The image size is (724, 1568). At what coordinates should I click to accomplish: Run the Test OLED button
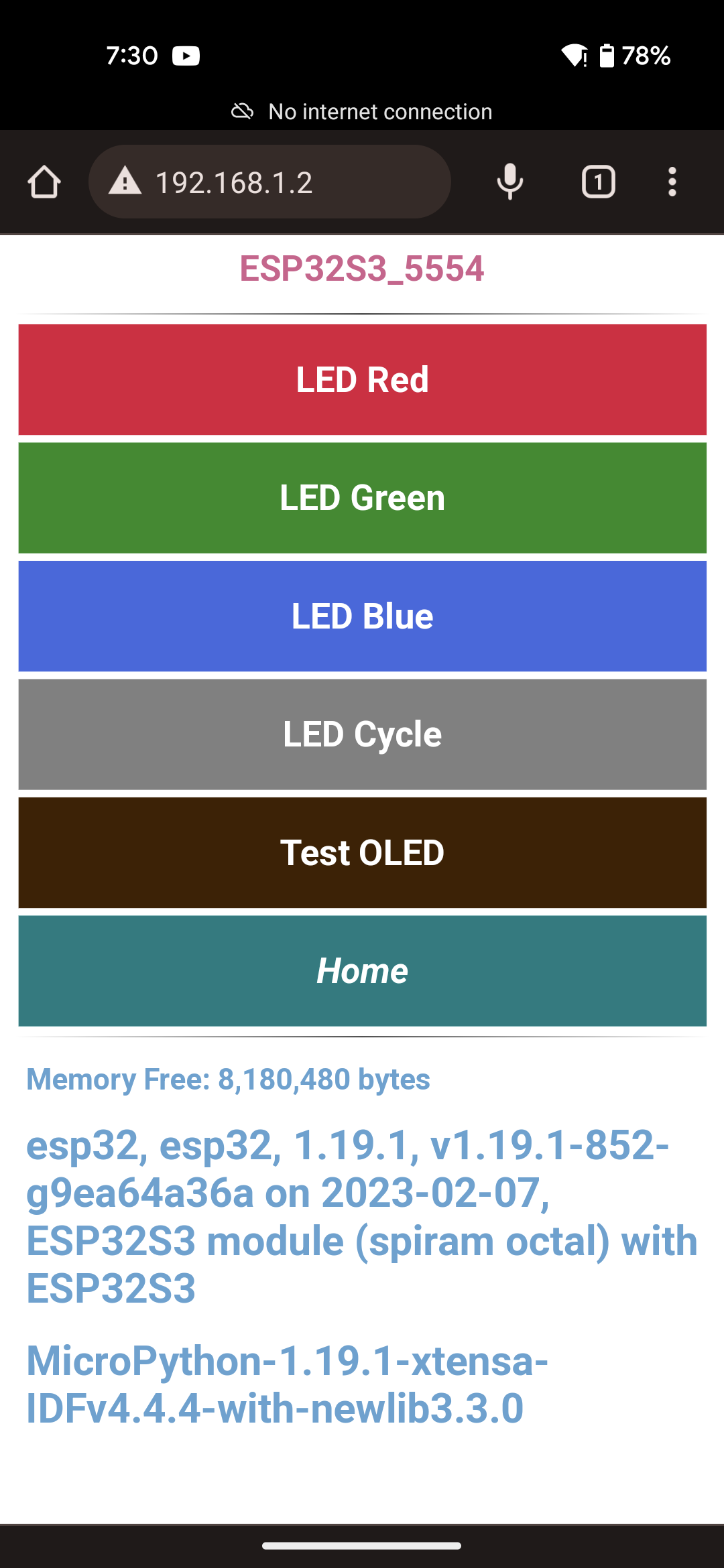click(x=363, y=853)
